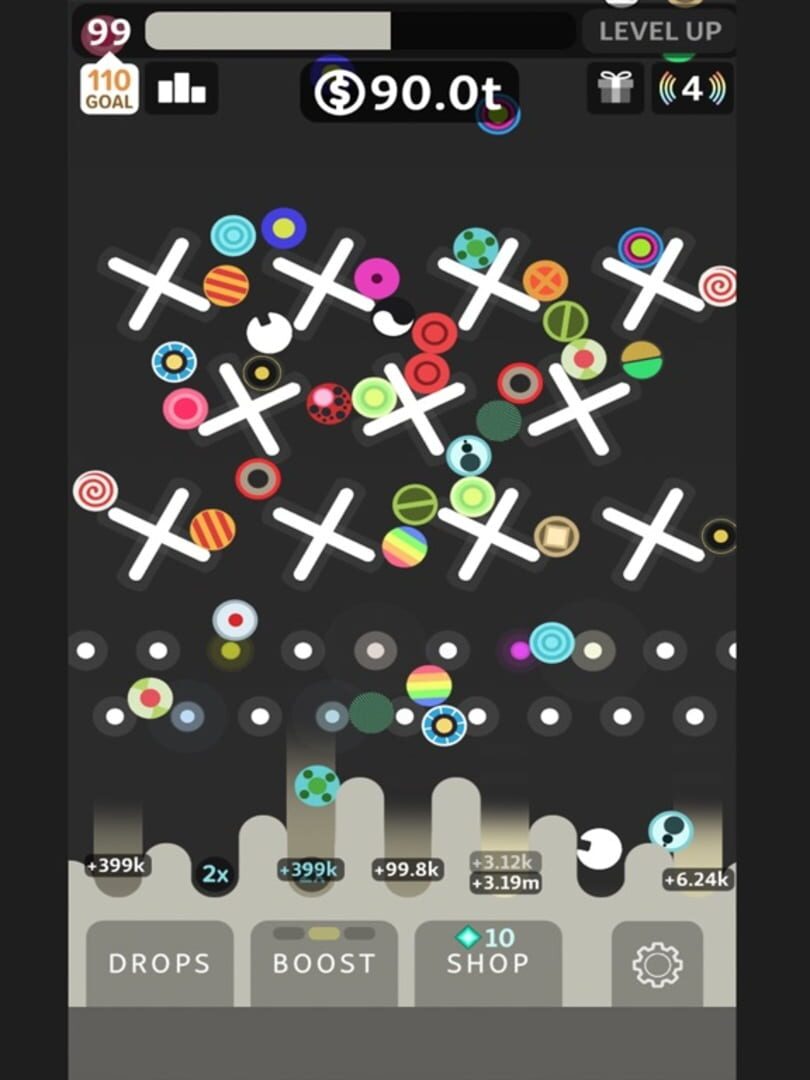Viewport: 810px width, 1080px height.
Task: Open the stats bar chart icon
Action: (182, 89)
